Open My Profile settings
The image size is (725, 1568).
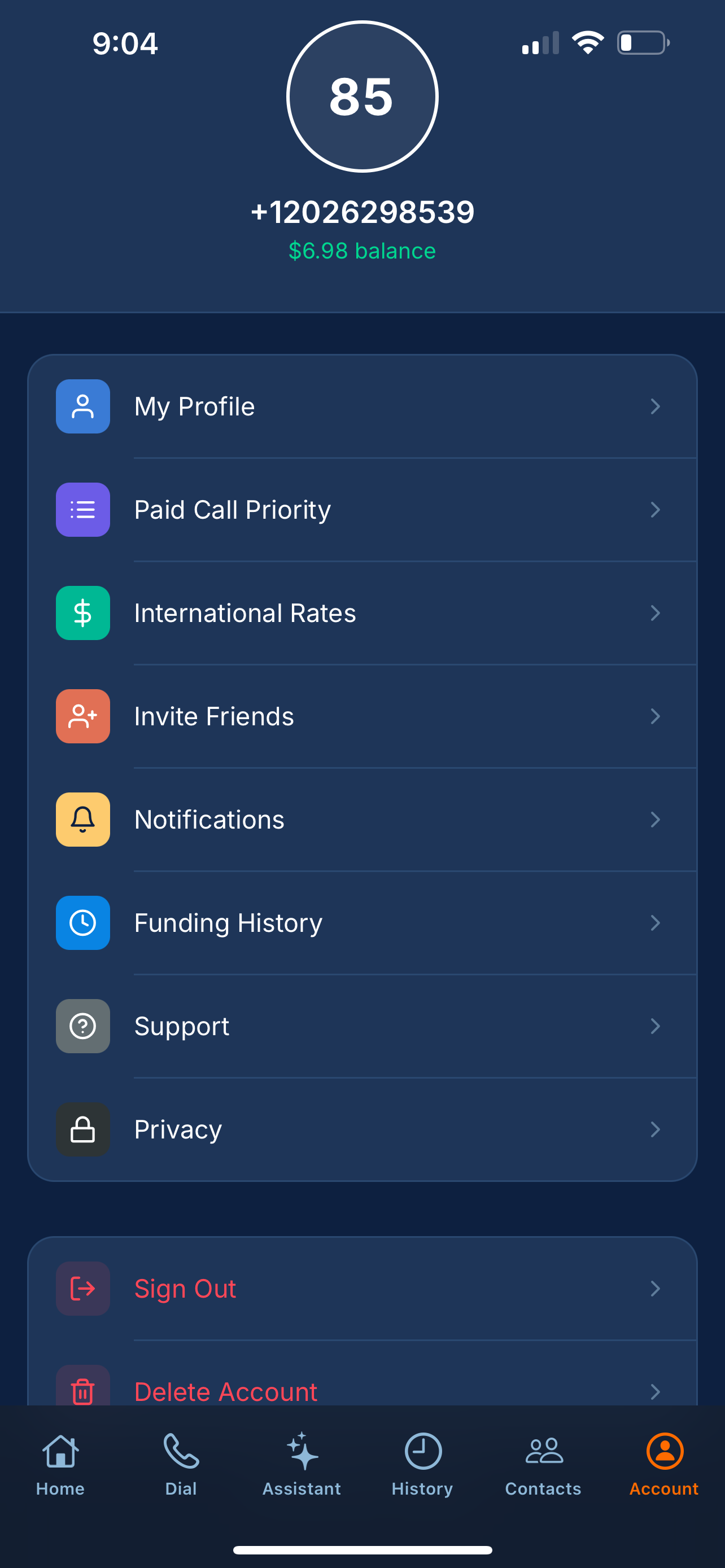coord(362,406)
